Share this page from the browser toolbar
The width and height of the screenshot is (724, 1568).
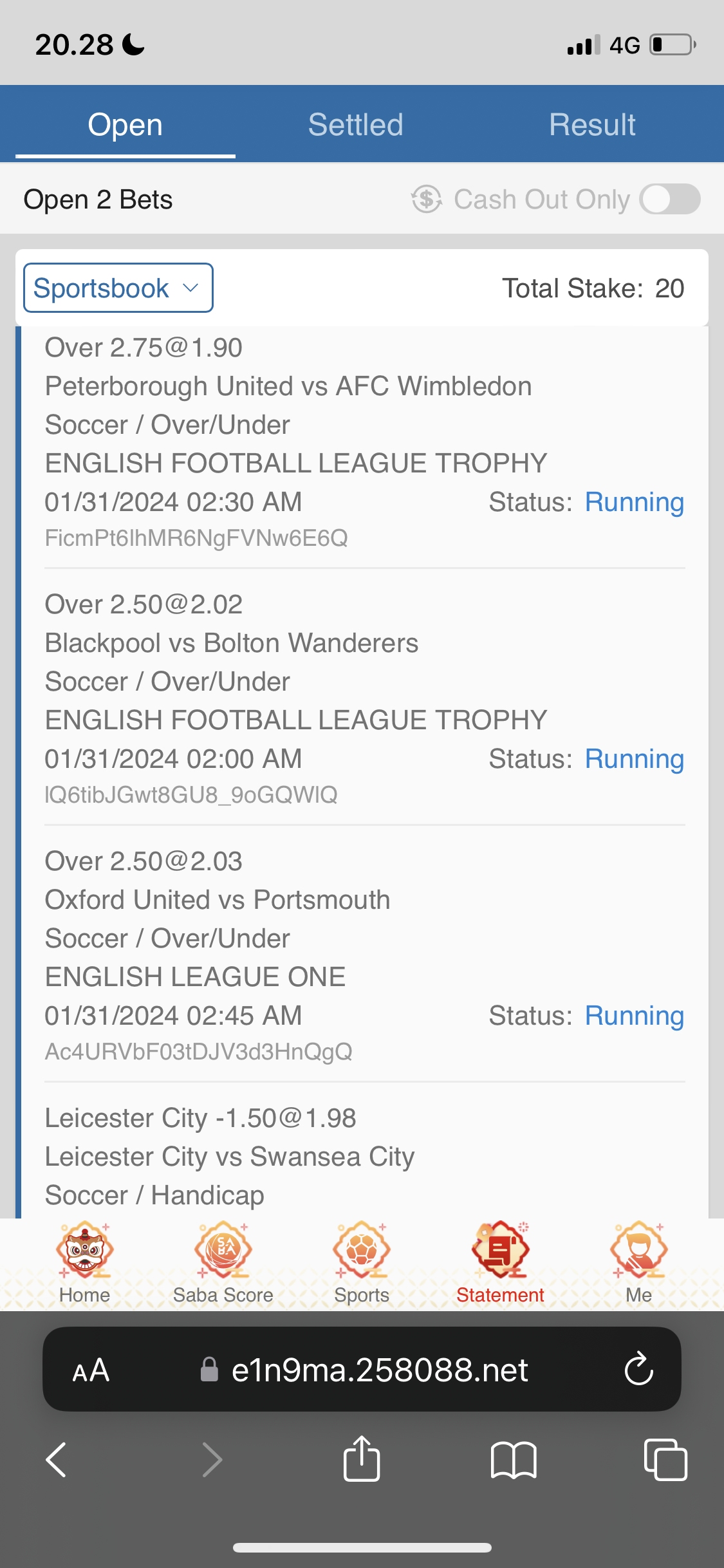pyautogui.click(x=362, y=1459)
